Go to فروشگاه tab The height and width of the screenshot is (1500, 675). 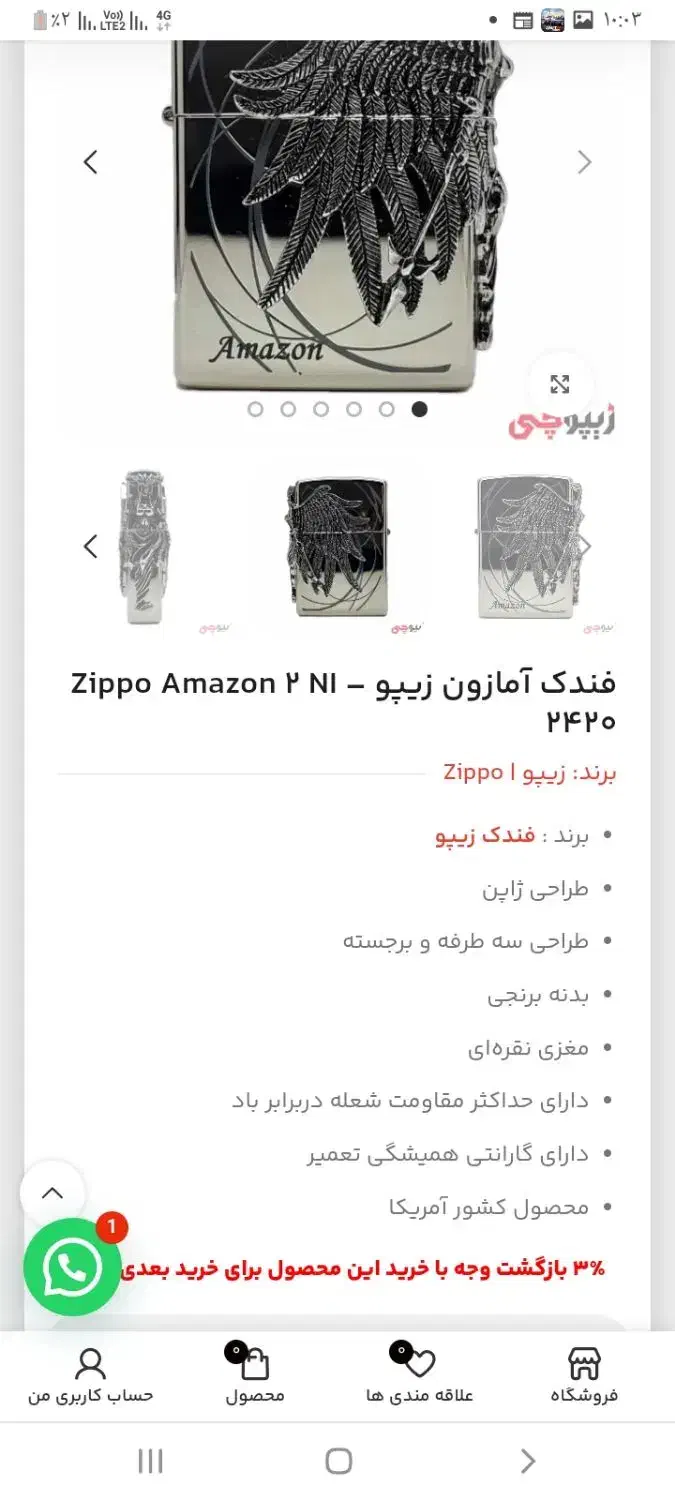(x=584, y=1376)
